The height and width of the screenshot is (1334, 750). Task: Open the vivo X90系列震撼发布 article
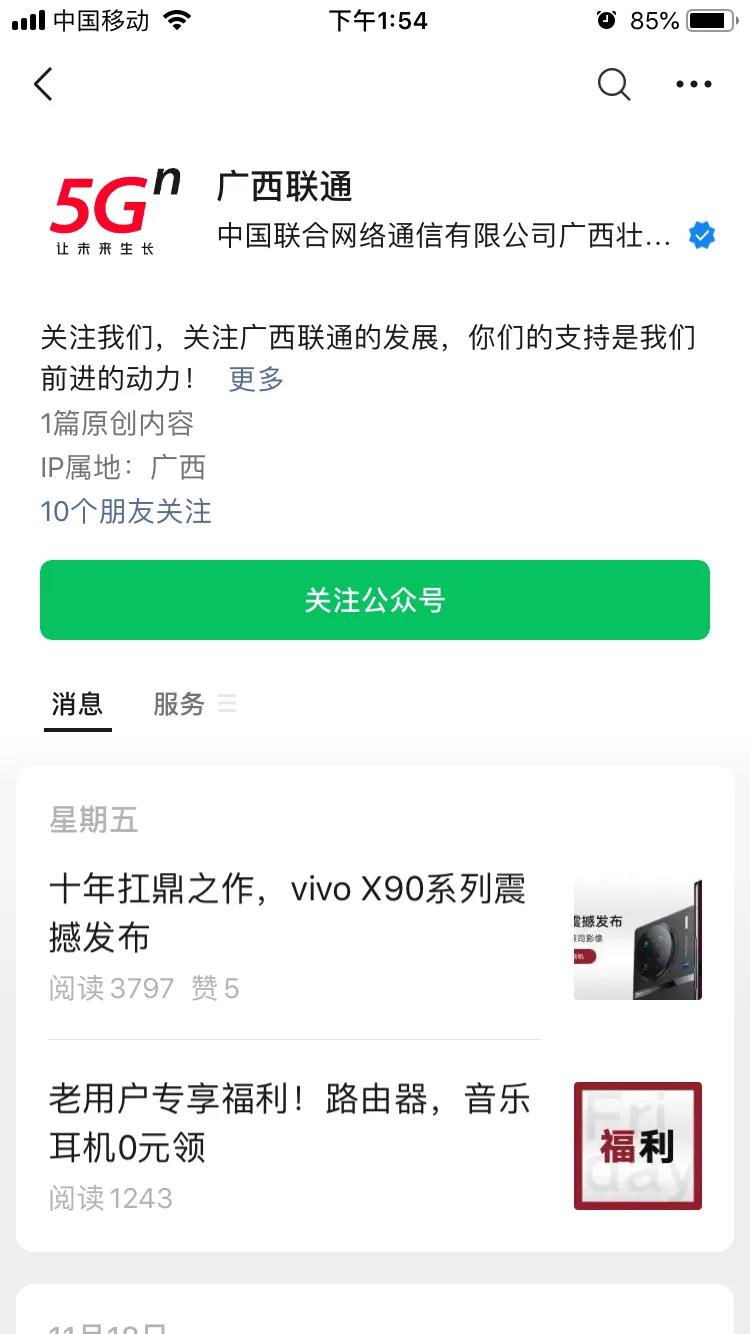(290, 913)
